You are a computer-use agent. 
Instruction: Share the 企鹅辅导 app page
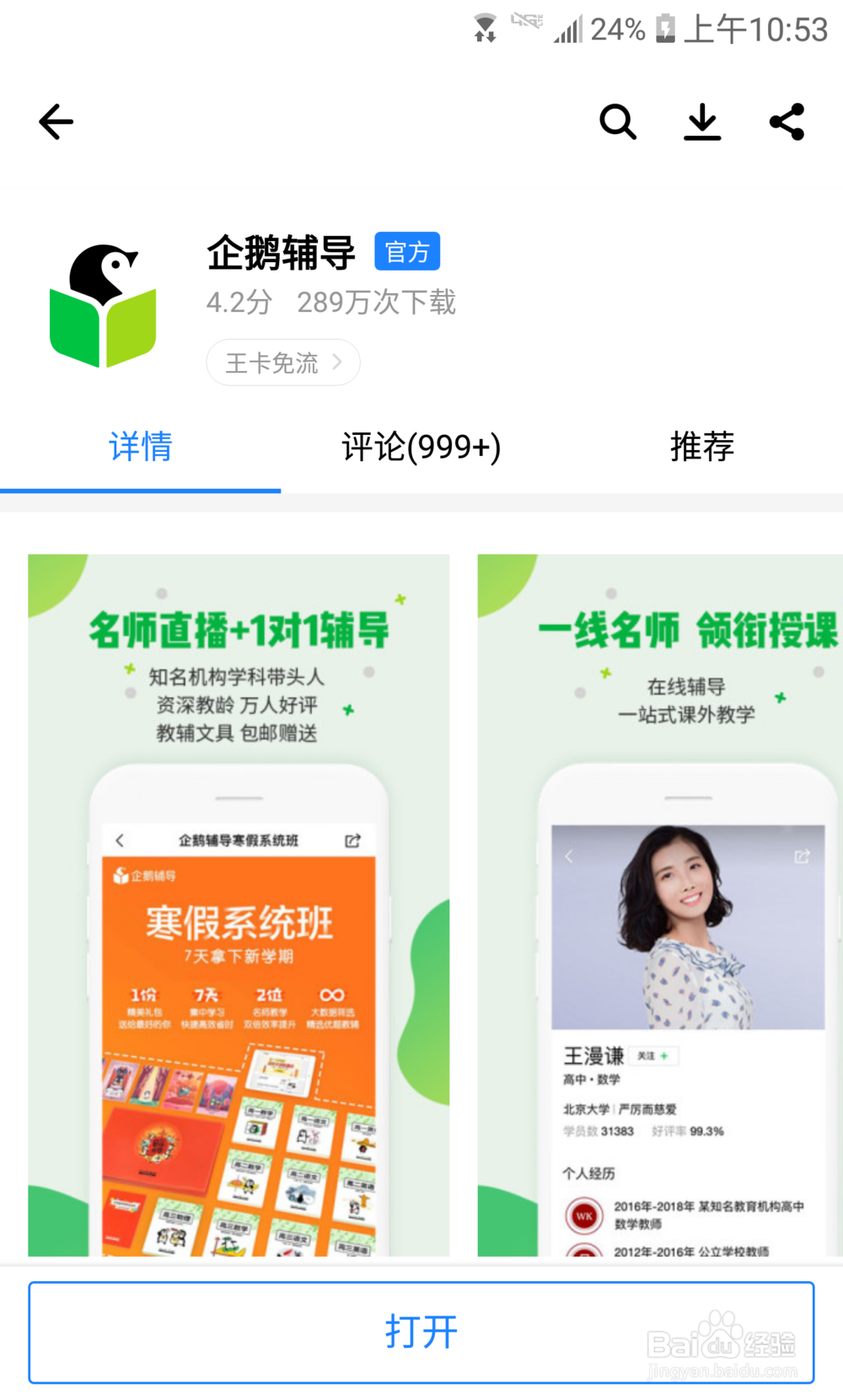pyautogui.click(x=787, y=121)
